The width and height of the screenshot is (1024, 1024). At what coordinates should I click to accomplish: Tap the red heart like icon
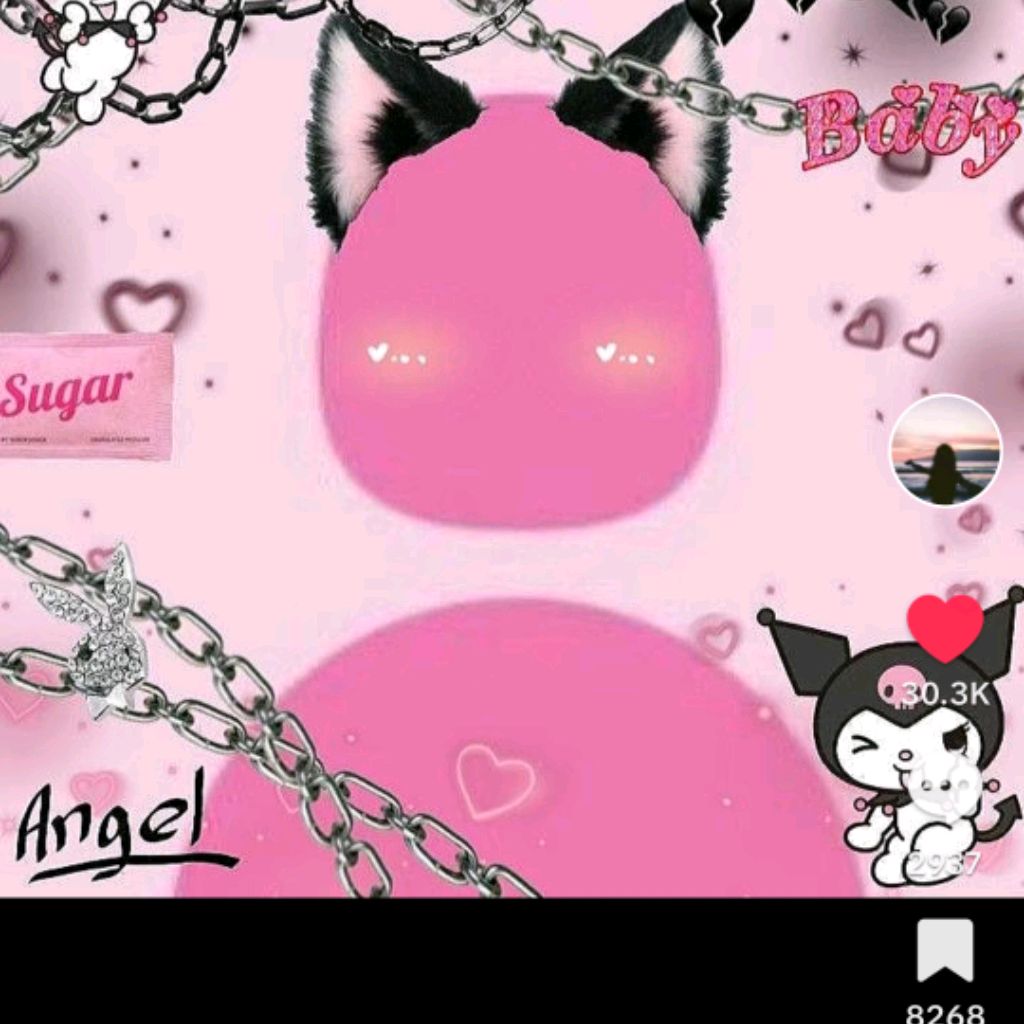(x=945, y=629)
